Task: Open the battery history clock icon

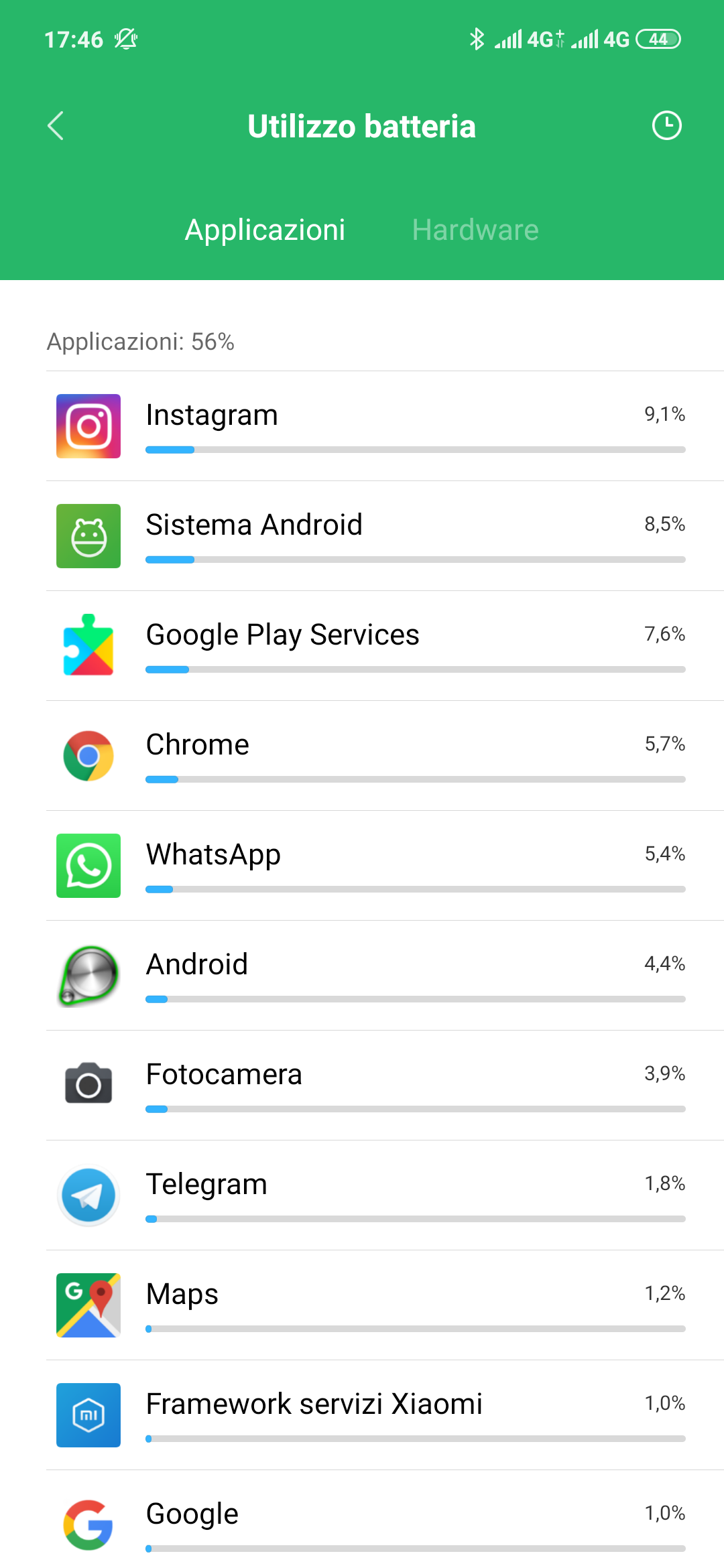Action: [666, 126]
